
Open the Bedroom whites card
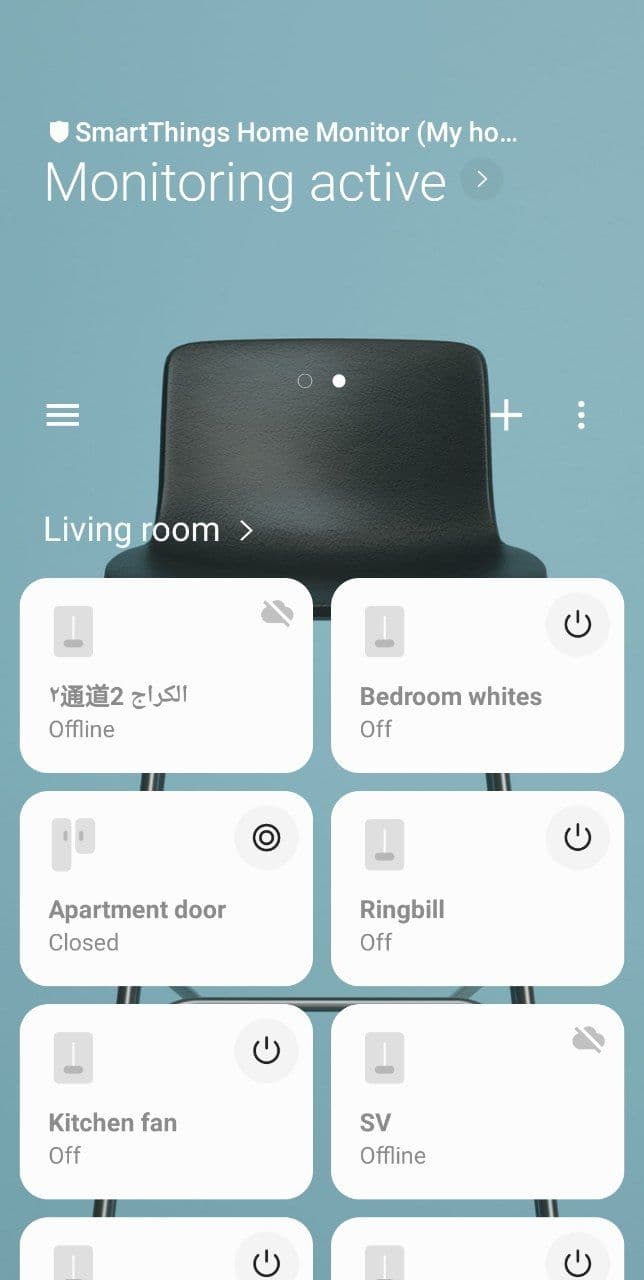[477, 676]
